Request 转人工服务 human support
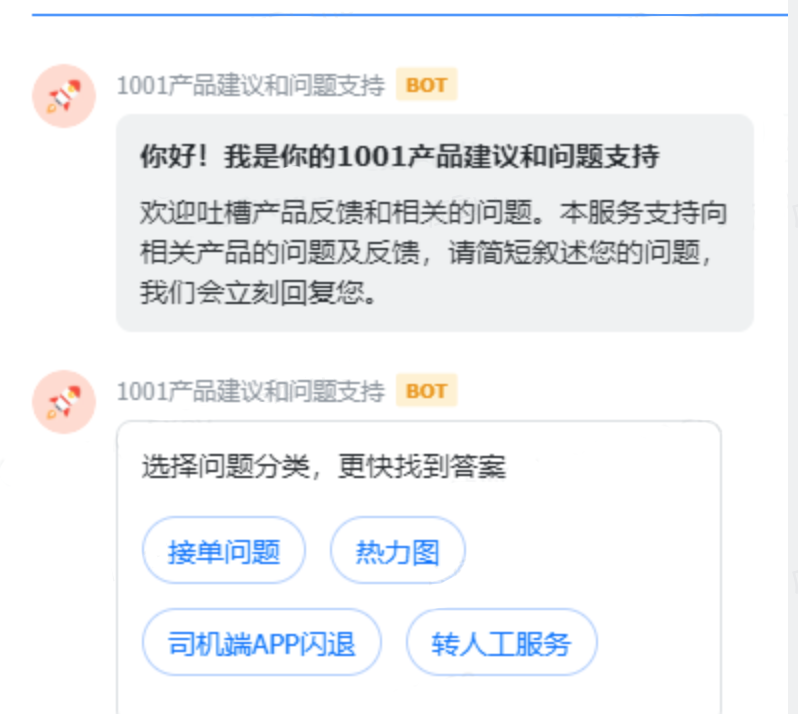 pos(501,643)
